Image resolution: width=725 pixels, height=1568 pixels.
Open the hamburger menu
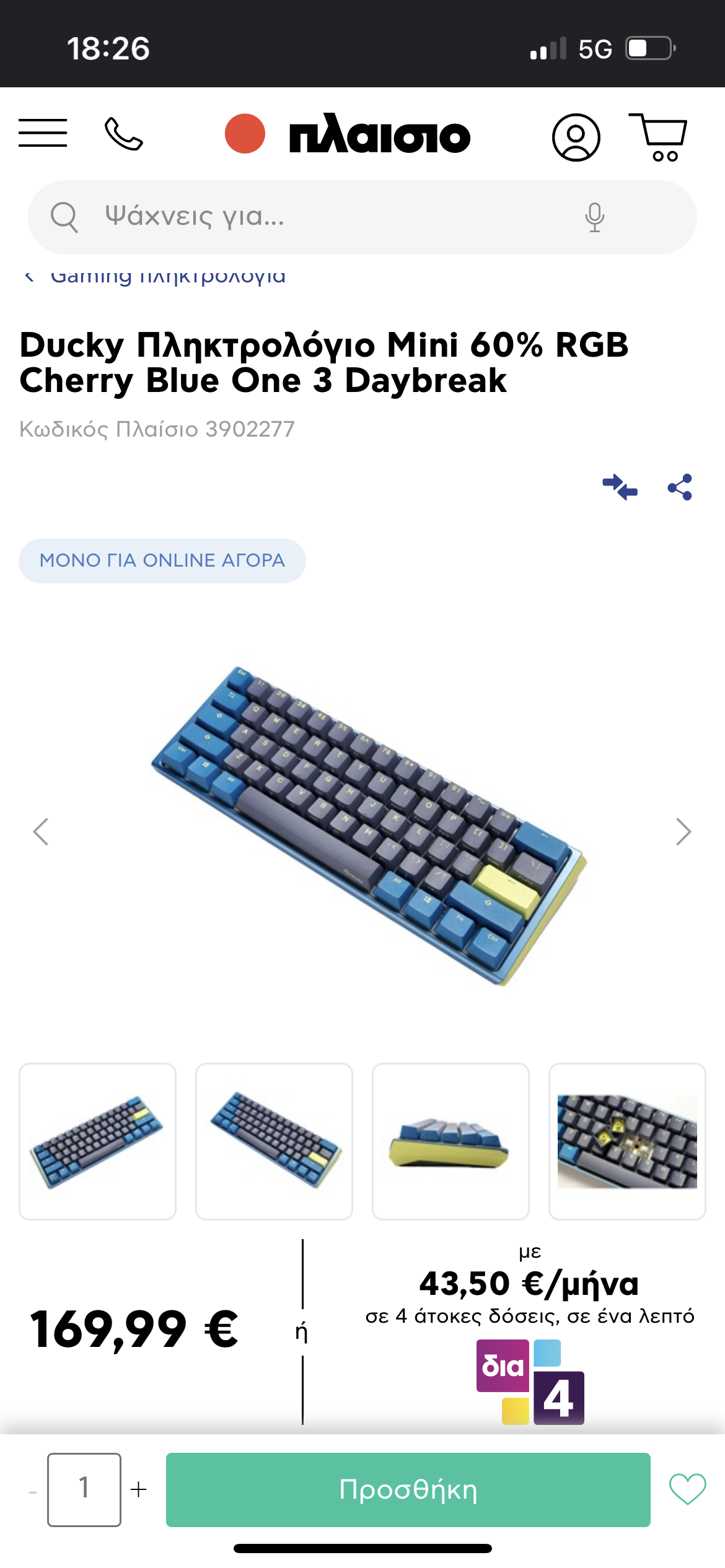click(x=43, y=133)
